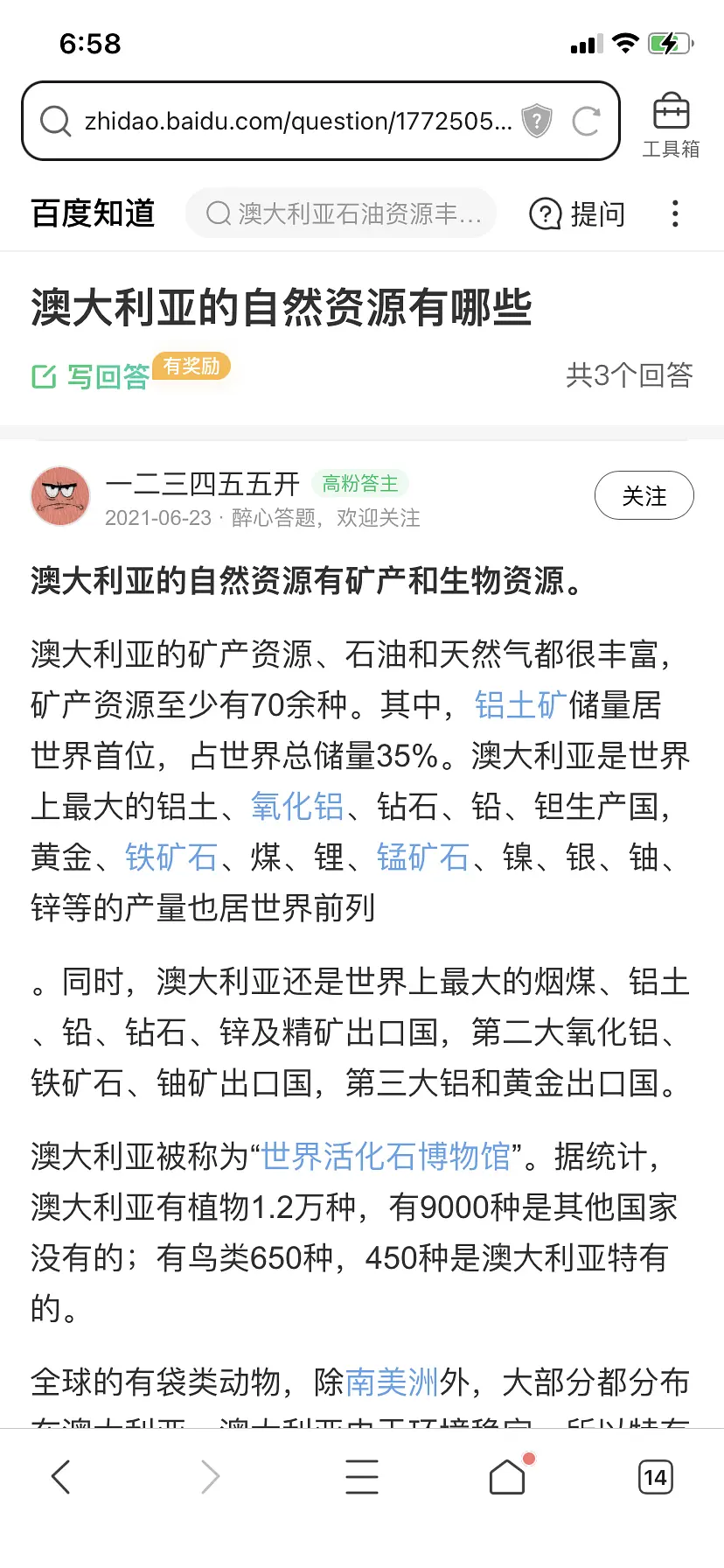Tap the site security shield icon

[x=536, y=121]
